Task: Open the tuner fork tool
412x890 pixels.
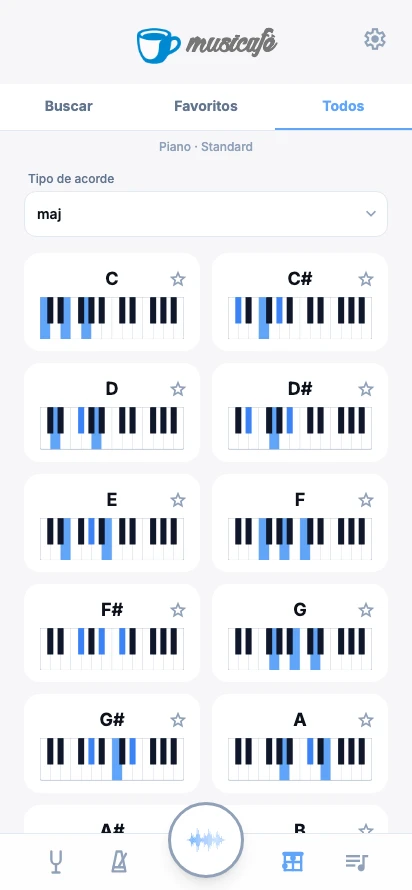Action: [x=55, y=862]
